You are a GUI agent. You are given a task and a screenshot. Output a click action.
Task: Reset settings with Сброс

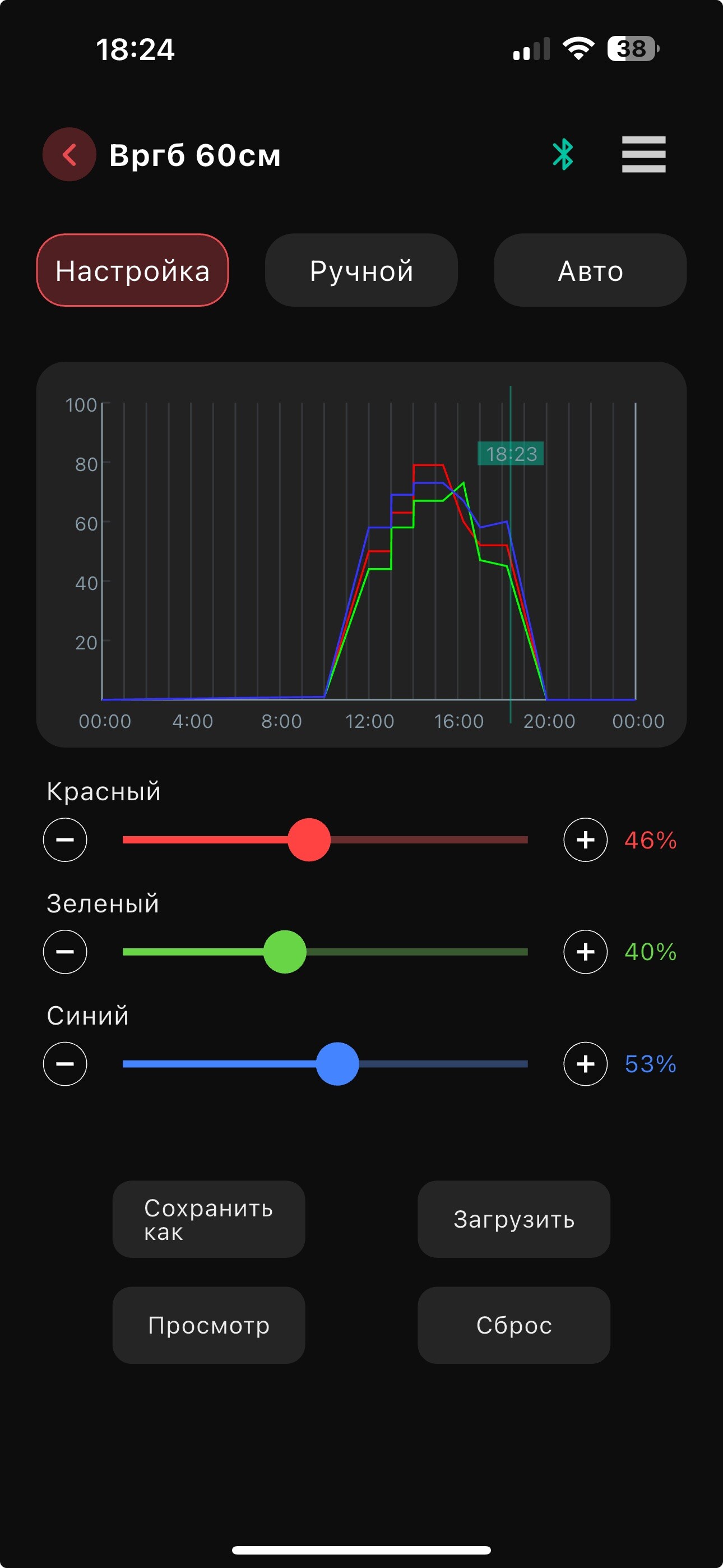pos(513,1325)
